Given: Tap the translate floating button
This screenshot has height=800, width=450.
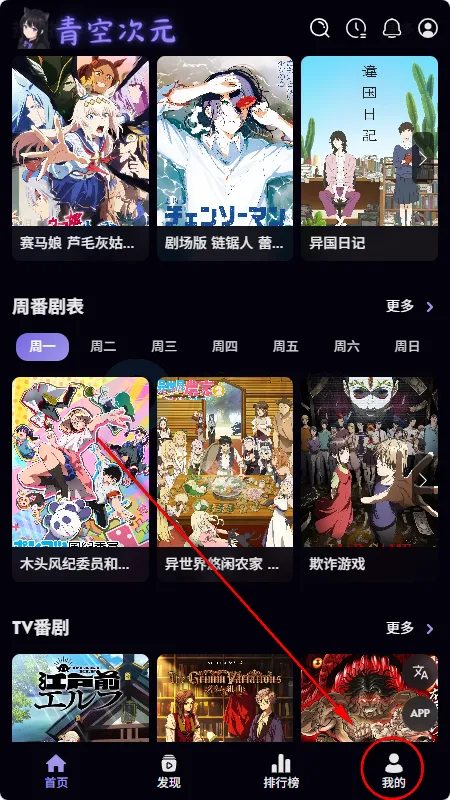Looking at the screenshot, I should 420,673.
